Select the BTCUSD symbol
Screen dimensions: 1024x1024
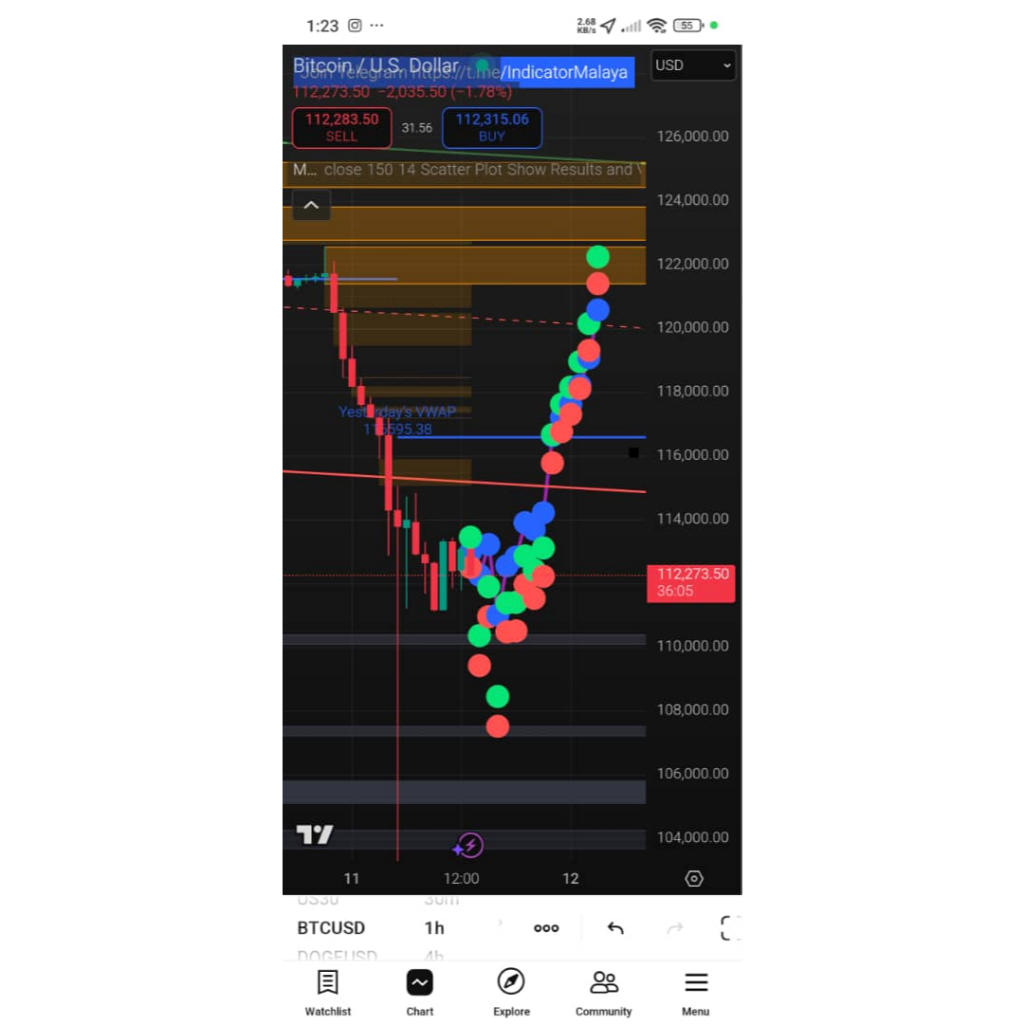(331, 928)
